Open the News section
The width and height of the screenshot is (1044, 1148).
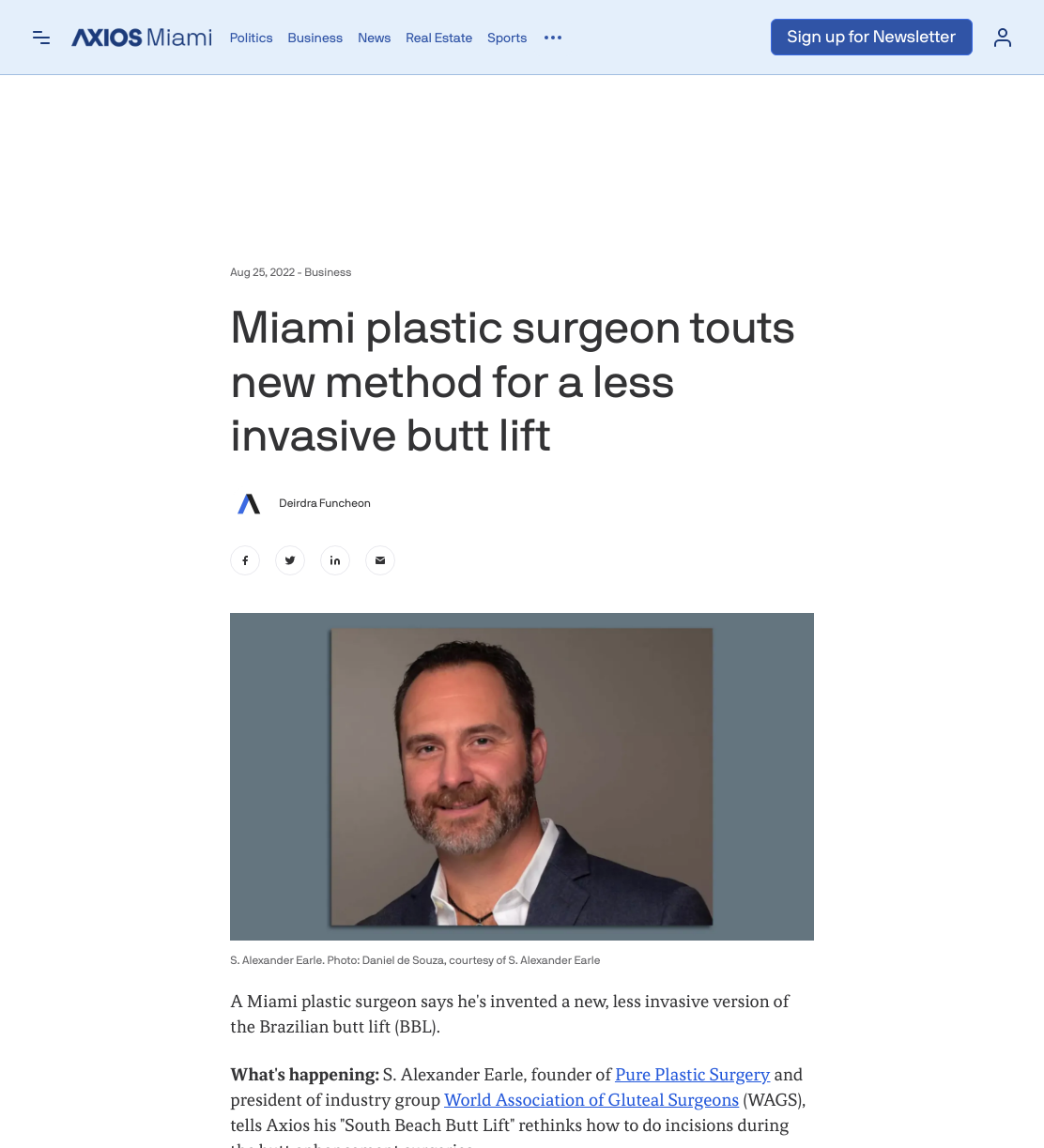click(x=374, y=38)
